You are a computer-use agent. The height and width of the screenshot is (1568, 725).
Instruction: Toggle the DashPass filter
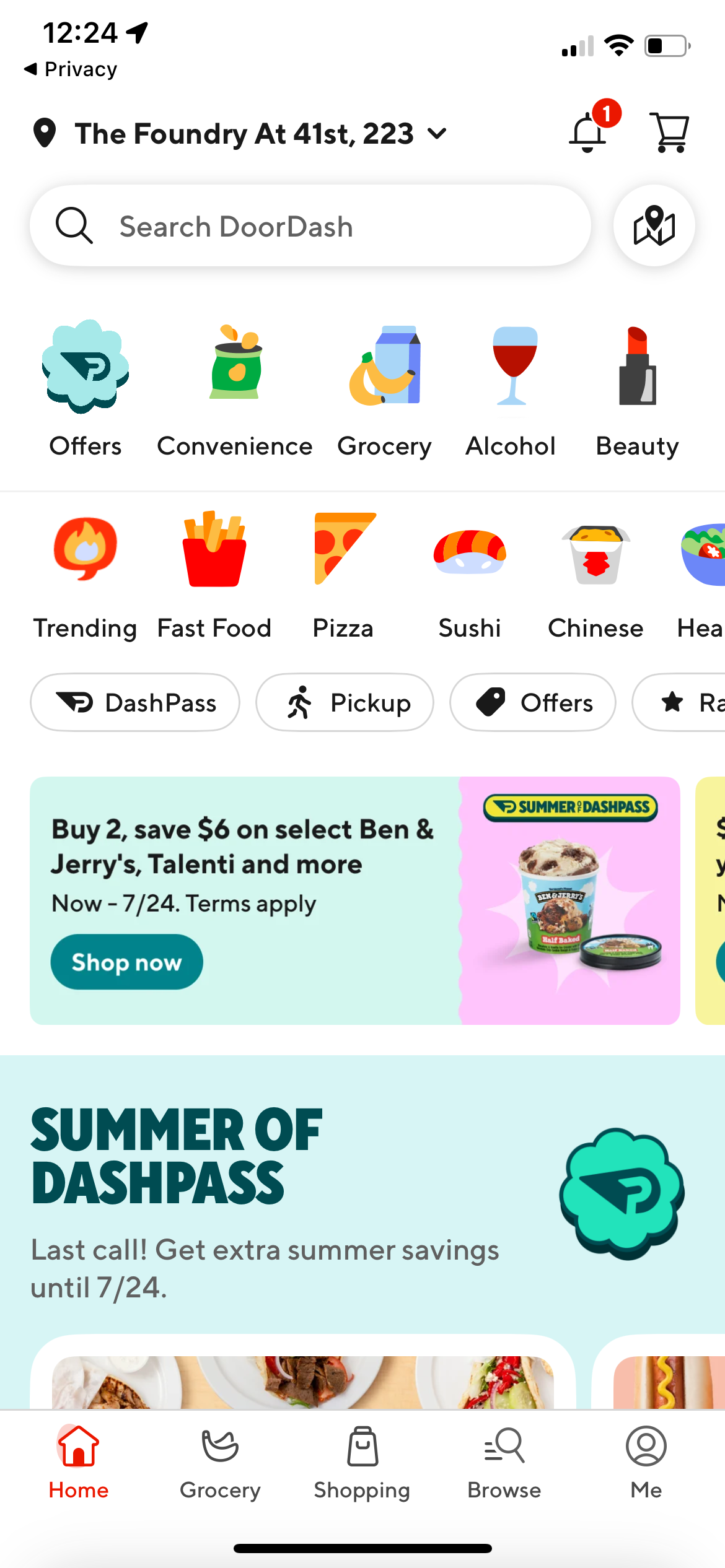(x=135, y=702)
